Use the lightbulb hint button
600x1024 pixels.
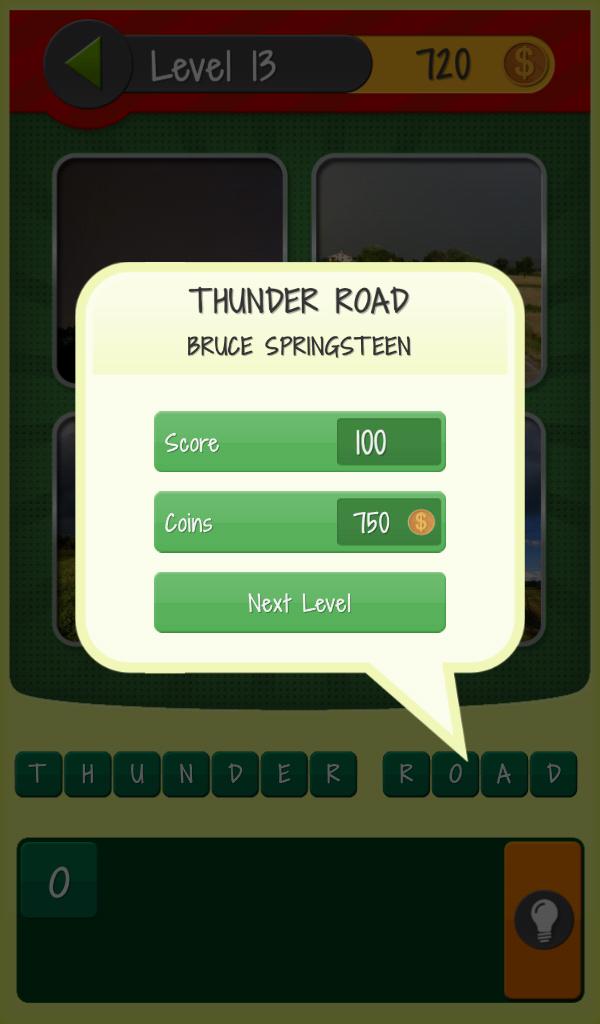click(x=543, y=920)
